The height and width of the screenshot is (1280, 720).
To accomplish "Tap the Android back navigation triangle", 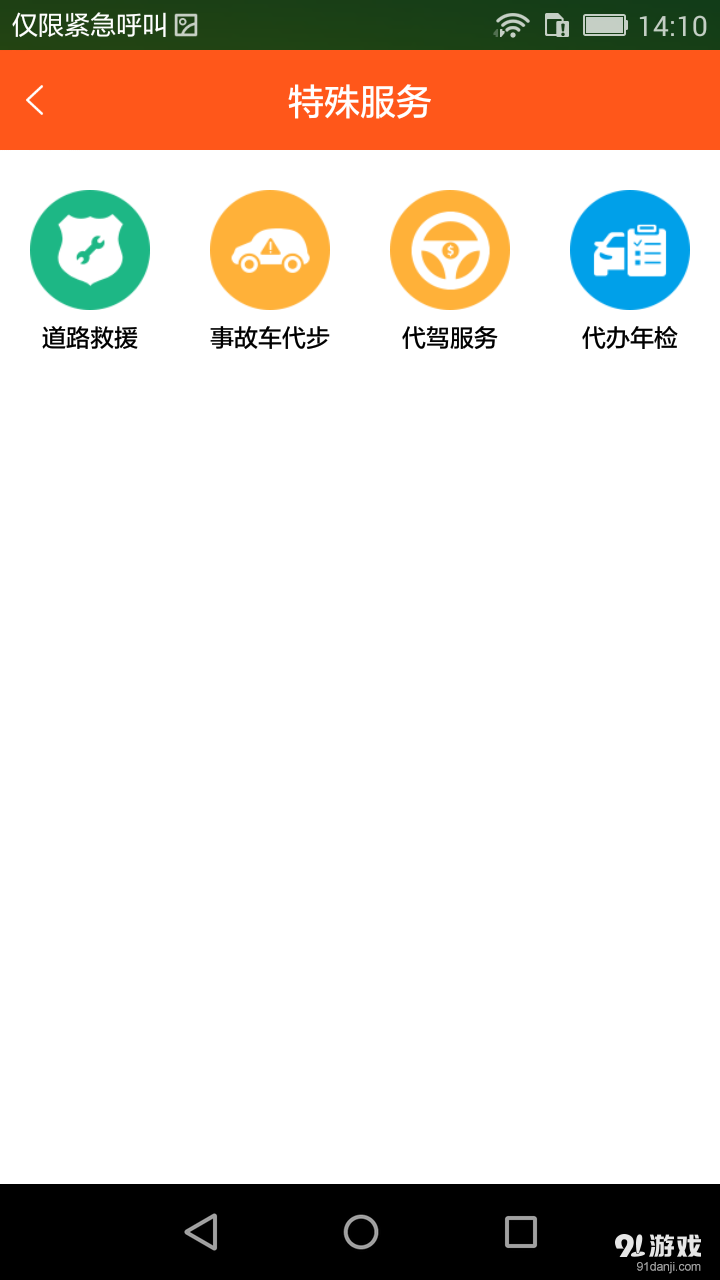I will 202,1232.
